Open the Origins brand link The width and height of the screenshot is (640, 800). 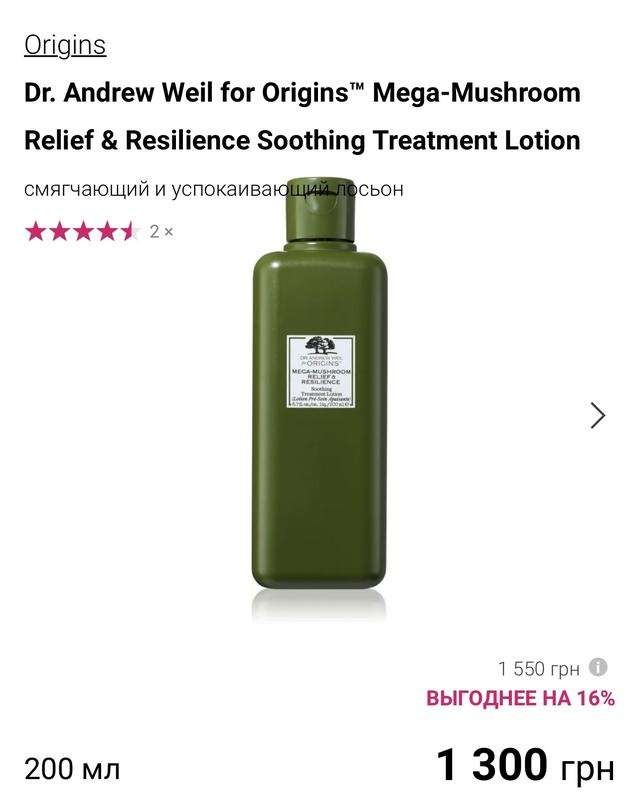65,45
